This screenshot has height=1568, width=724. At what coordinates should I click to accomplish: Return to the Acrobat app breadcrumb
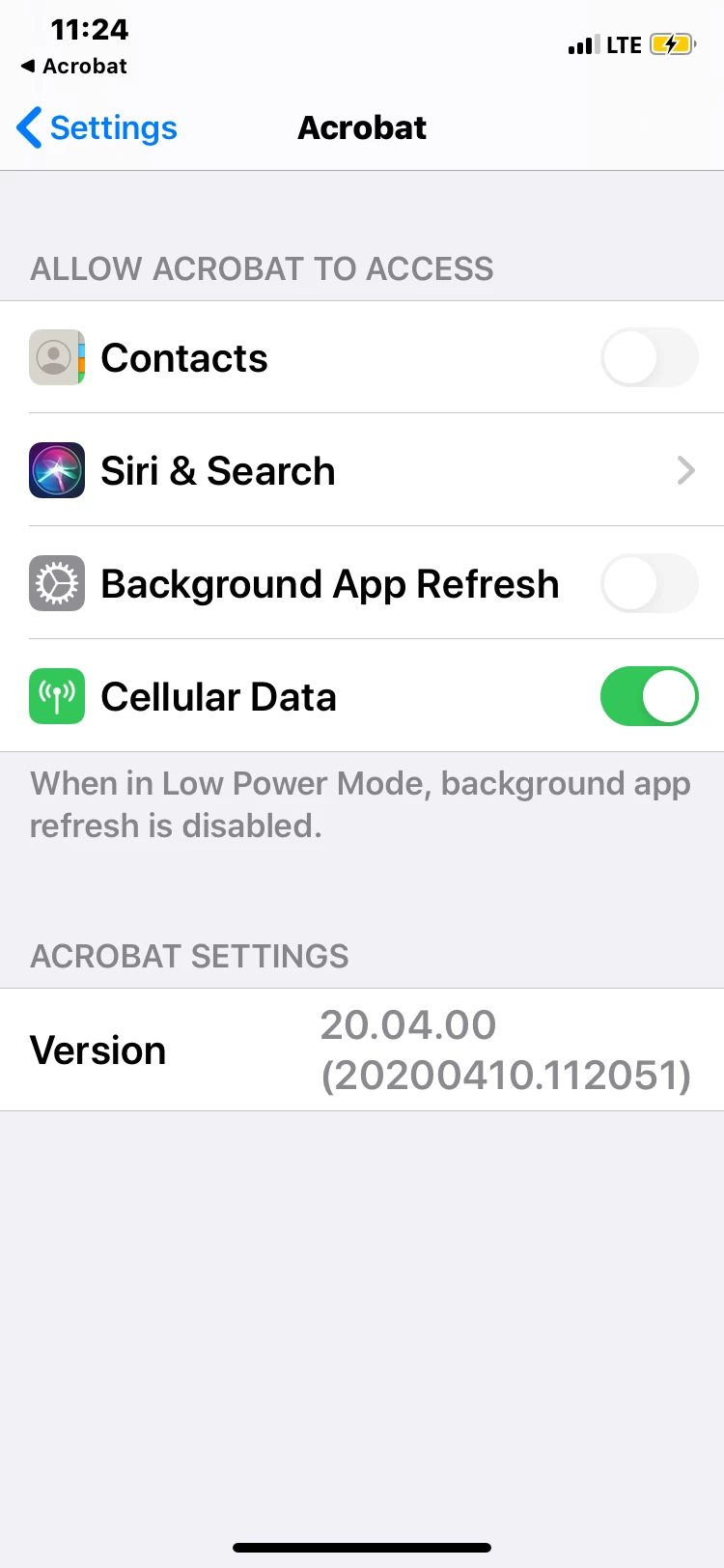74,66
